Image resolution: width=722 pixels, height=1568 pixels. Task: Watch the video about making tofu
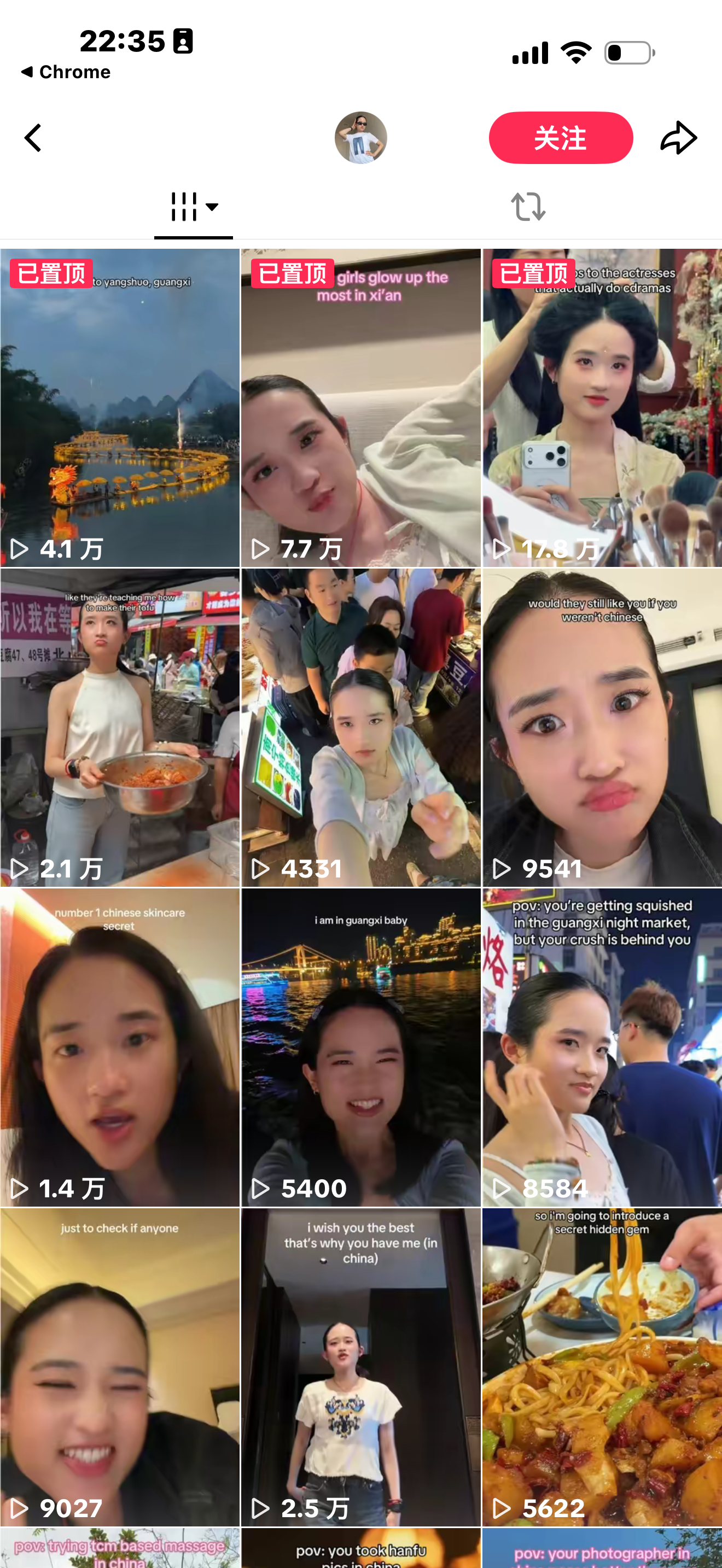click(x=120, y=727)
